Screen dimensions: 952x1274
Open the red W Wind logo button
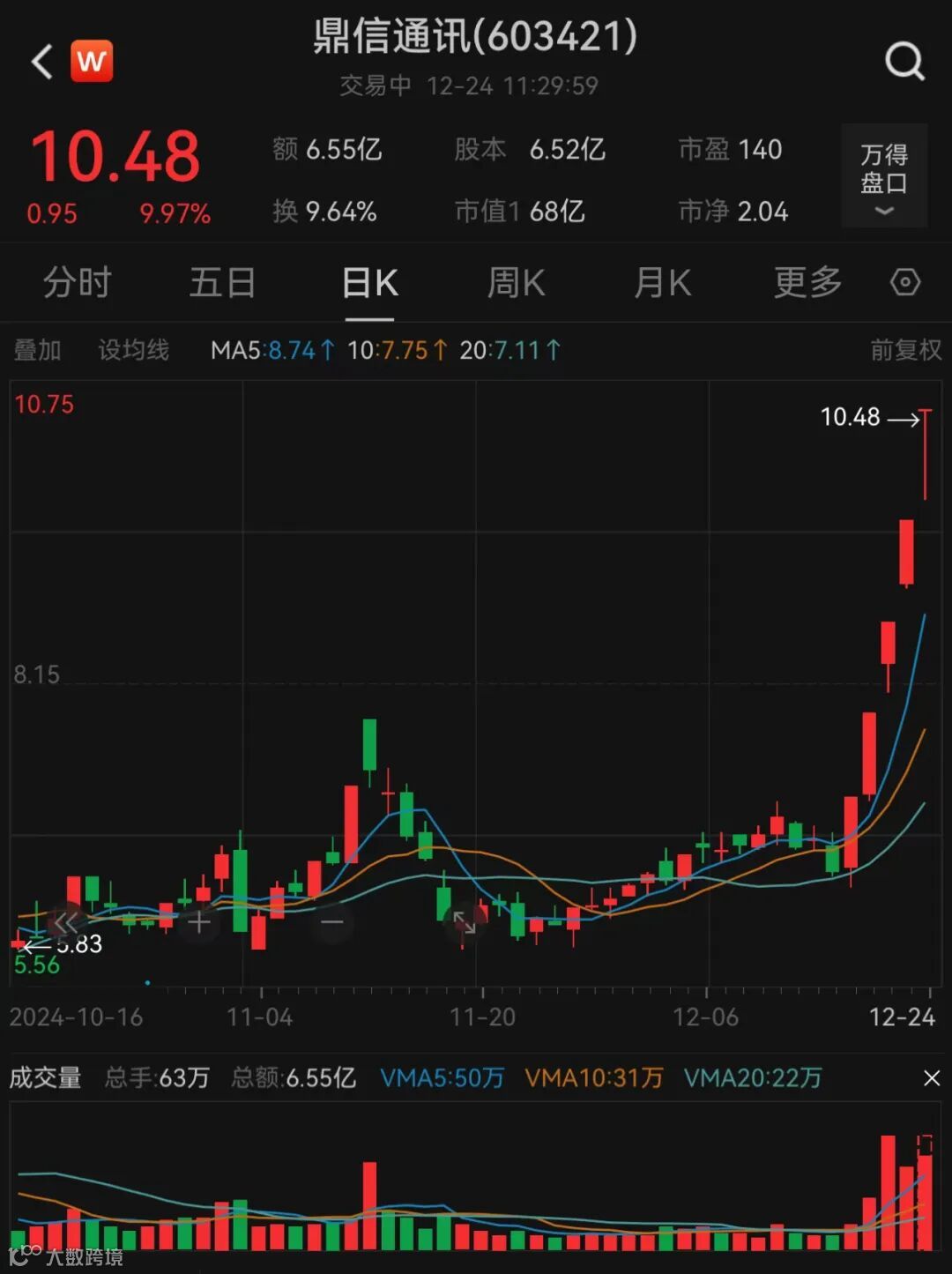[92, 62]
